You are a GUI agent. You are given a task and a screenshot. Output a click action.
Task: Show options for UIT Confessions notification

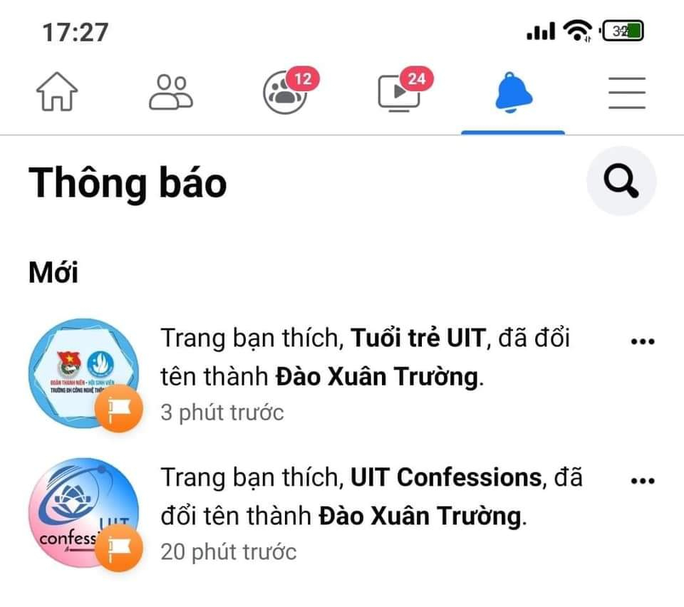coord(643,481)
